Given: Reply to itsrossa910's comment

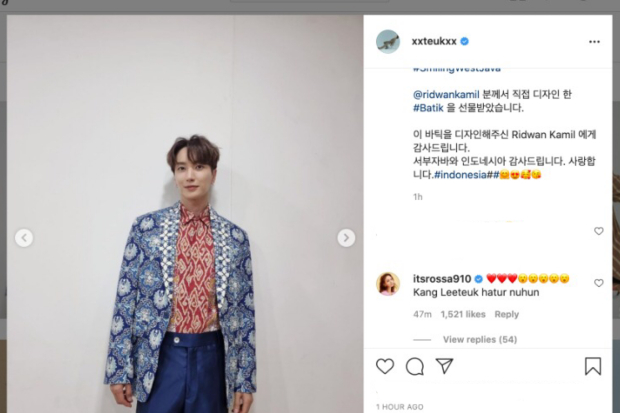Looking at the screenshot, I should point(507,314).
